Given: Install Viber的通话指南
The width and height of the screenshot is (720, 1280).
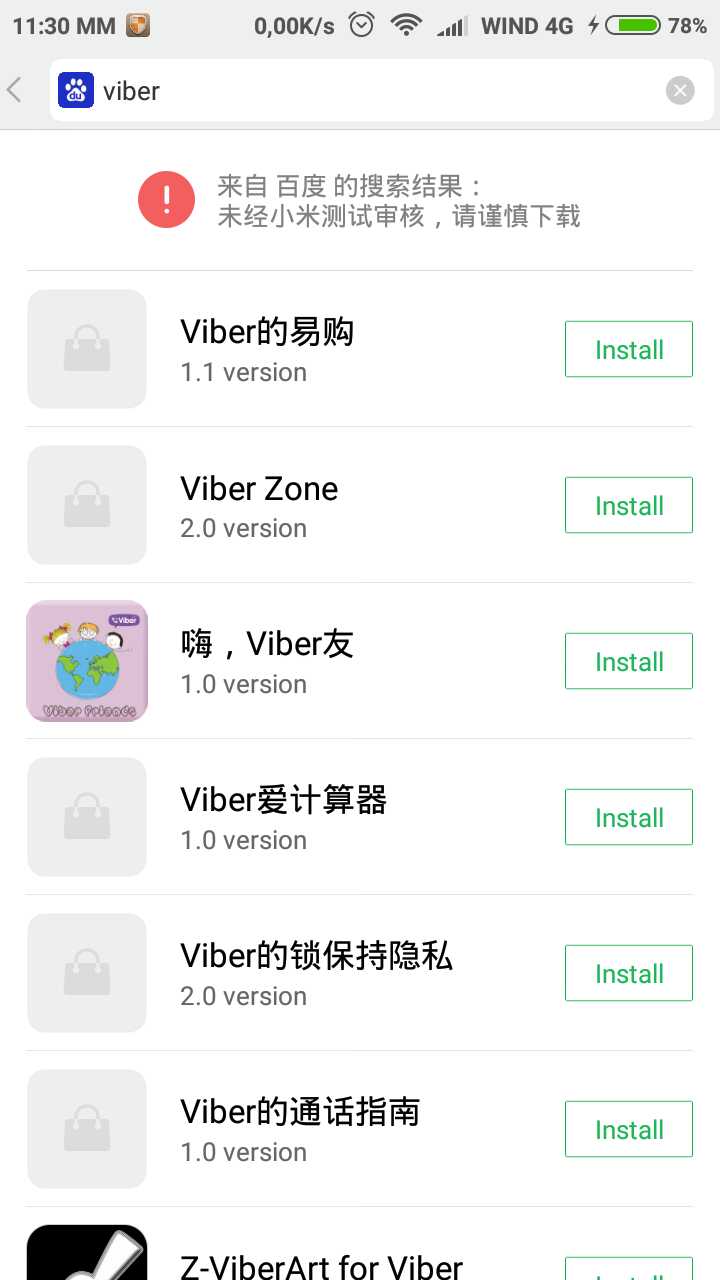Looking at the screenshot, I should 628,1129.
